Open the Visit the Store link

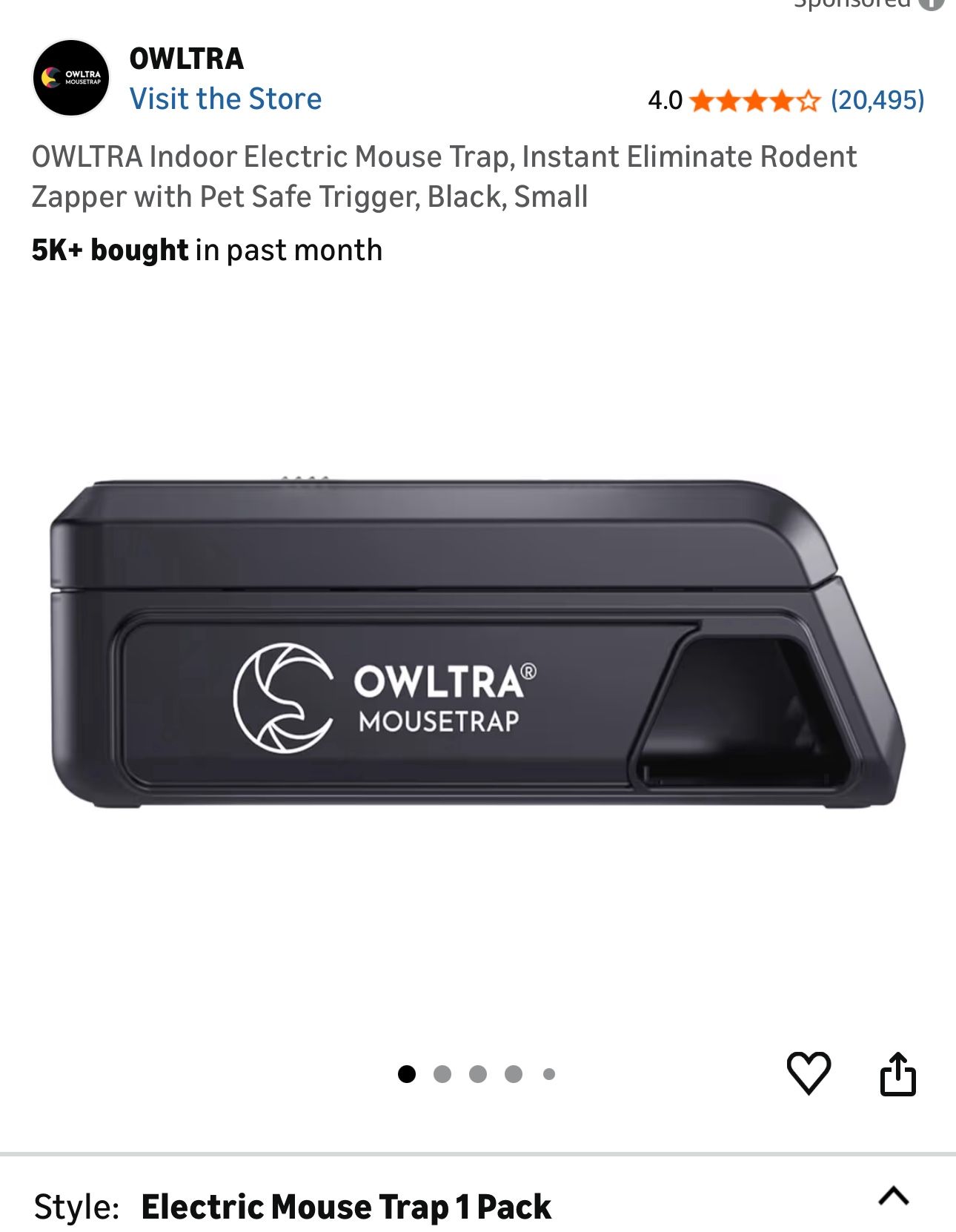(x=225, y=99)
